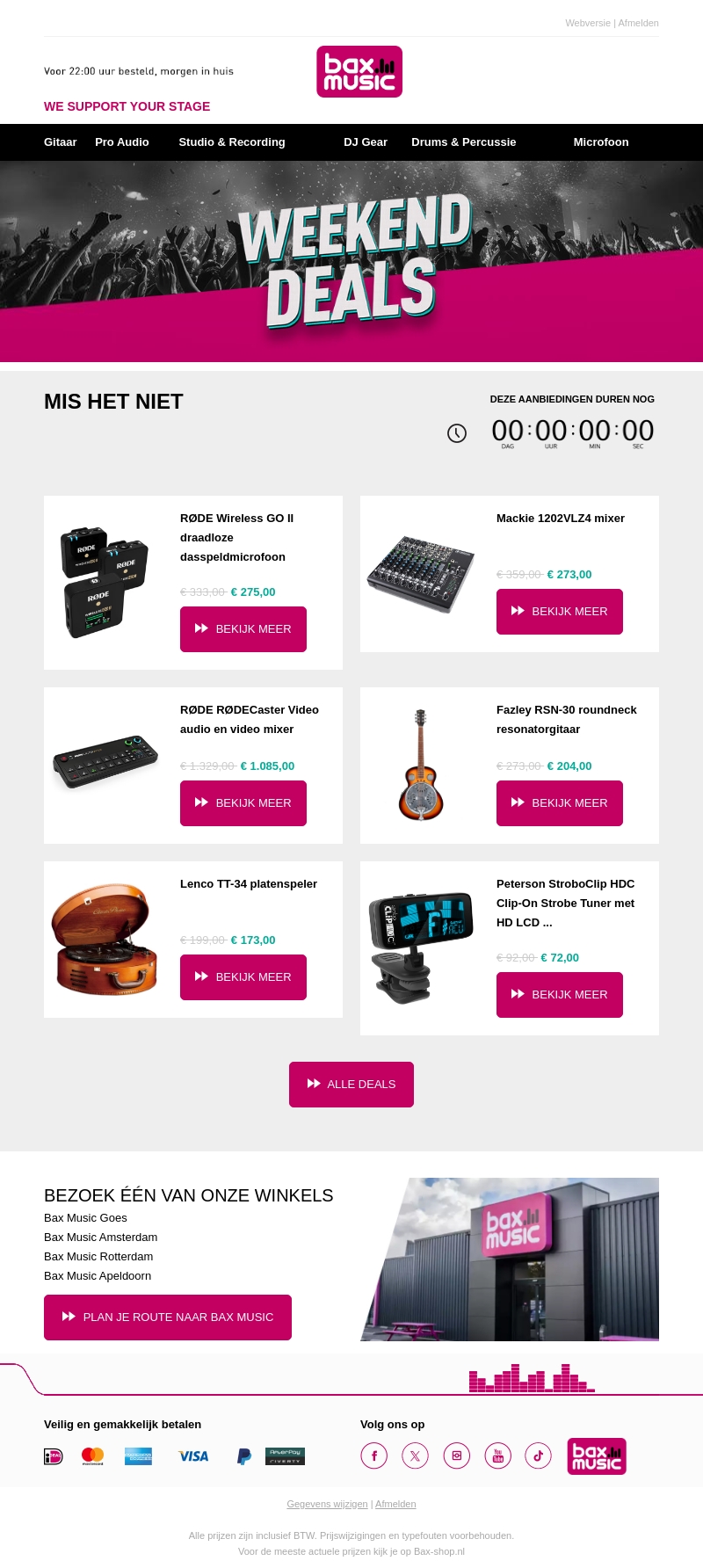See more about RØDECaster Video mixer
The height and width of the screenshot is (1568, 703).
click(243, 803)
